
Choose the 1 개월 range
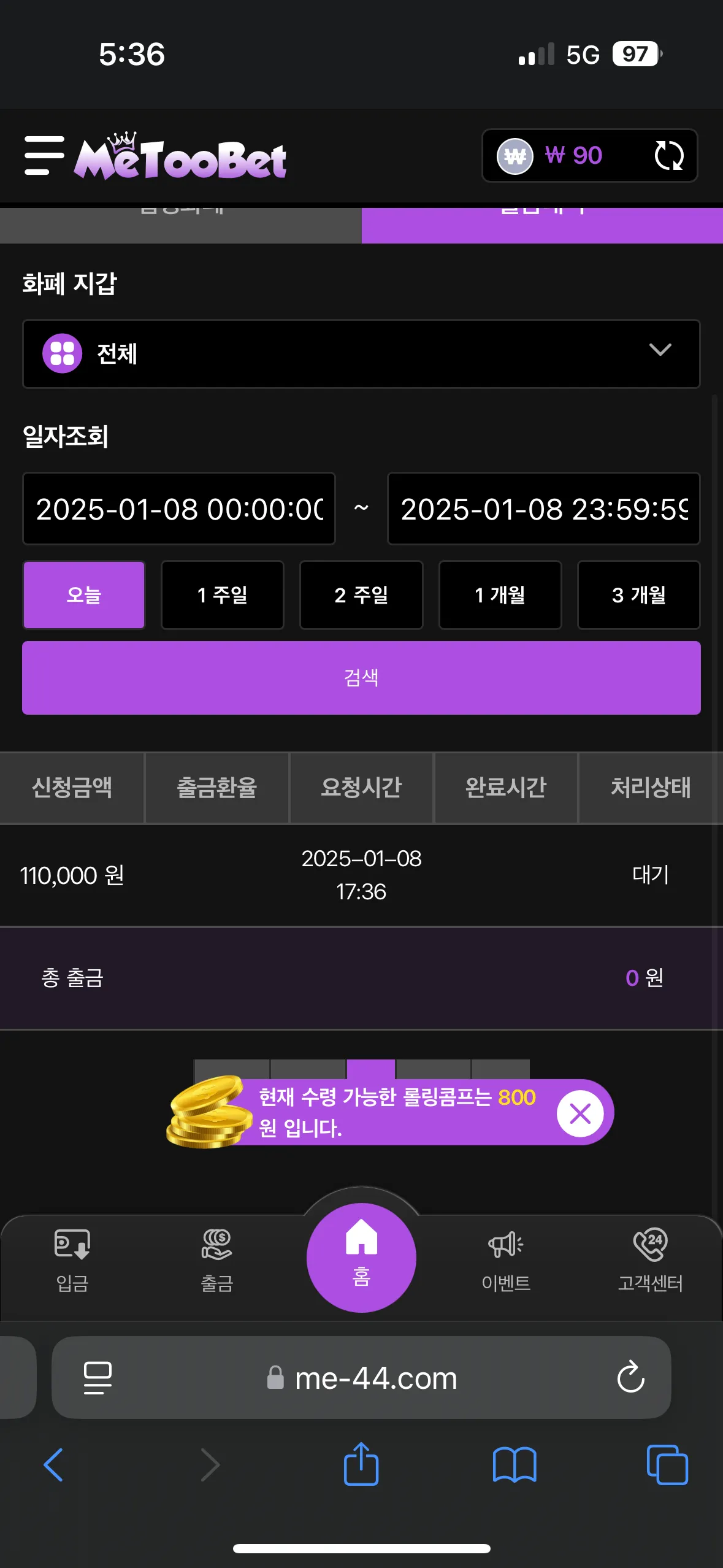click(500, 595)
